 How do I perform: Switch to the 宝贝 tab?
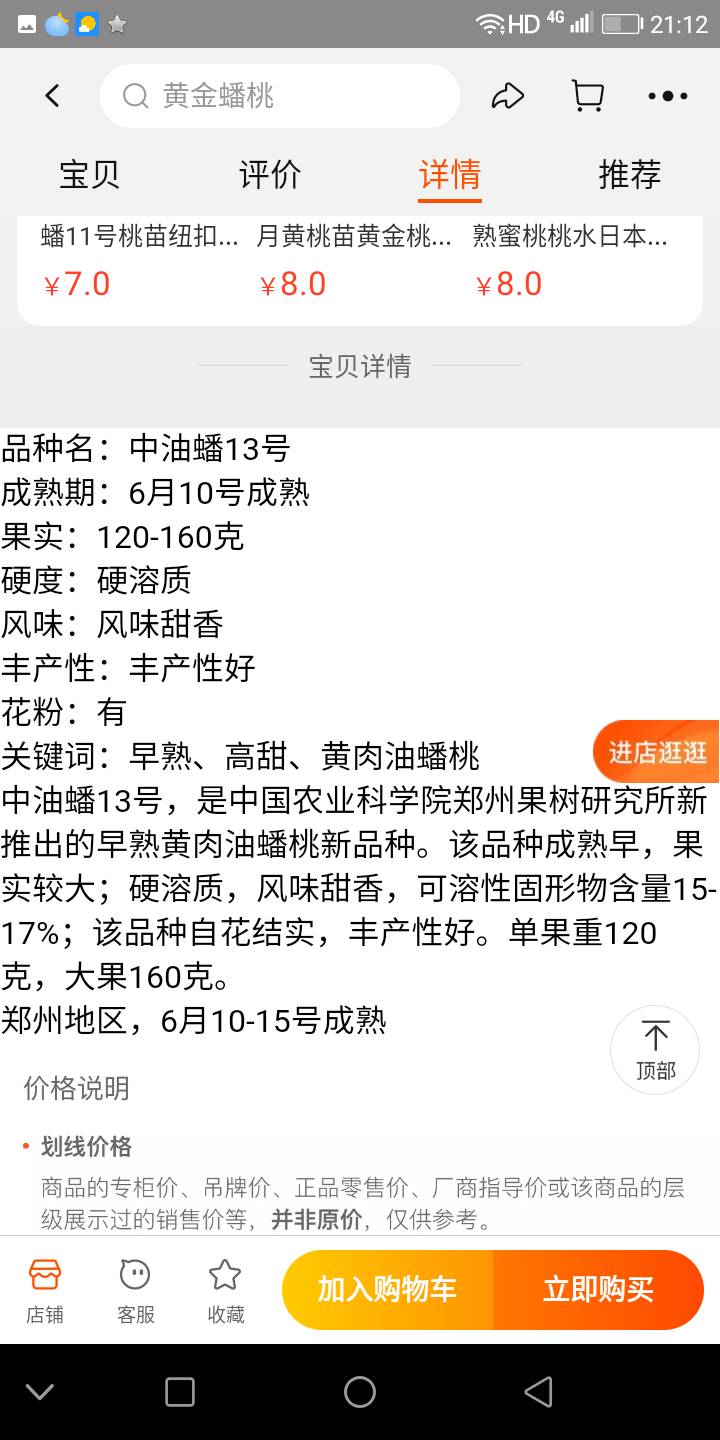click(90, 174)
